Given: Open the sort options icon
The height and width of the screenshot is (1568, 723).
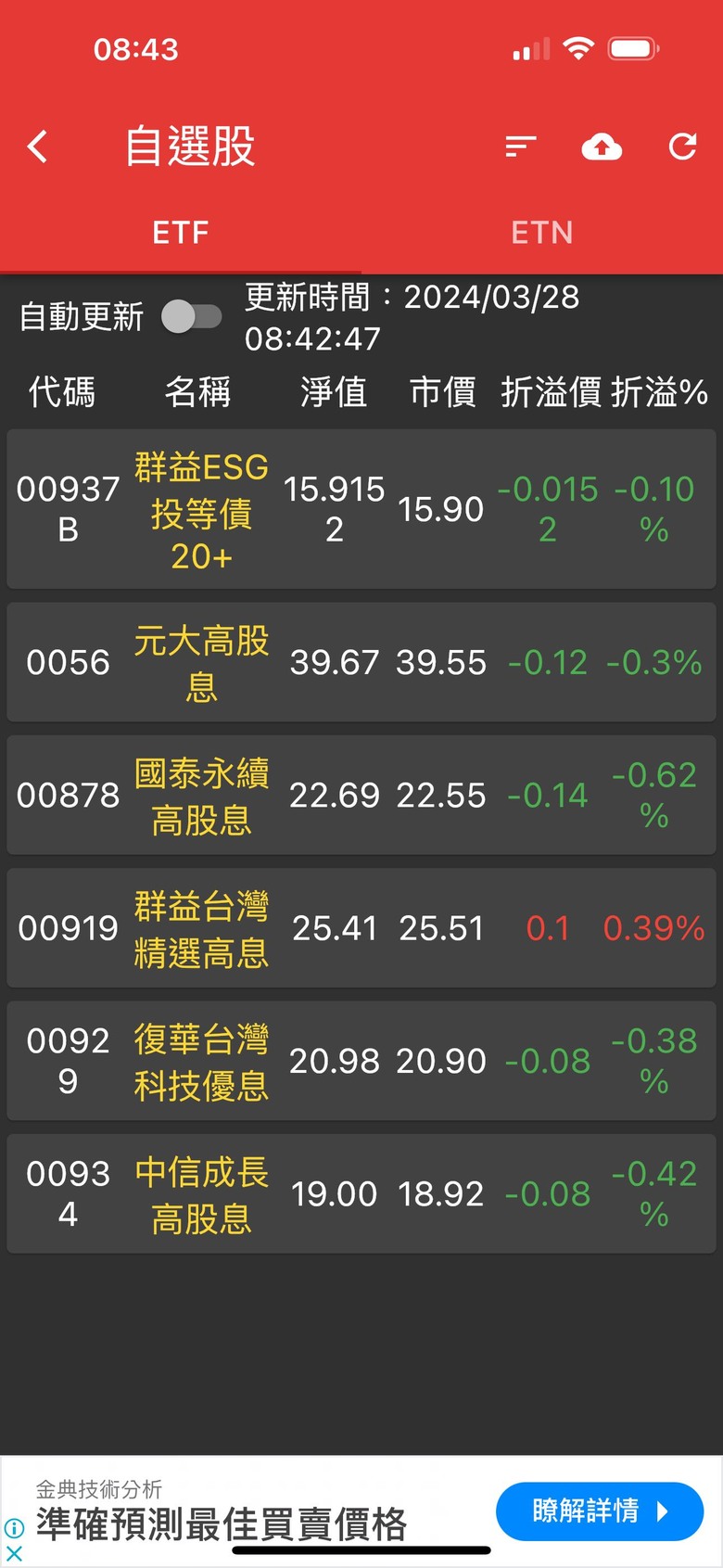Looking at the screenshot, I should point(520,147).
